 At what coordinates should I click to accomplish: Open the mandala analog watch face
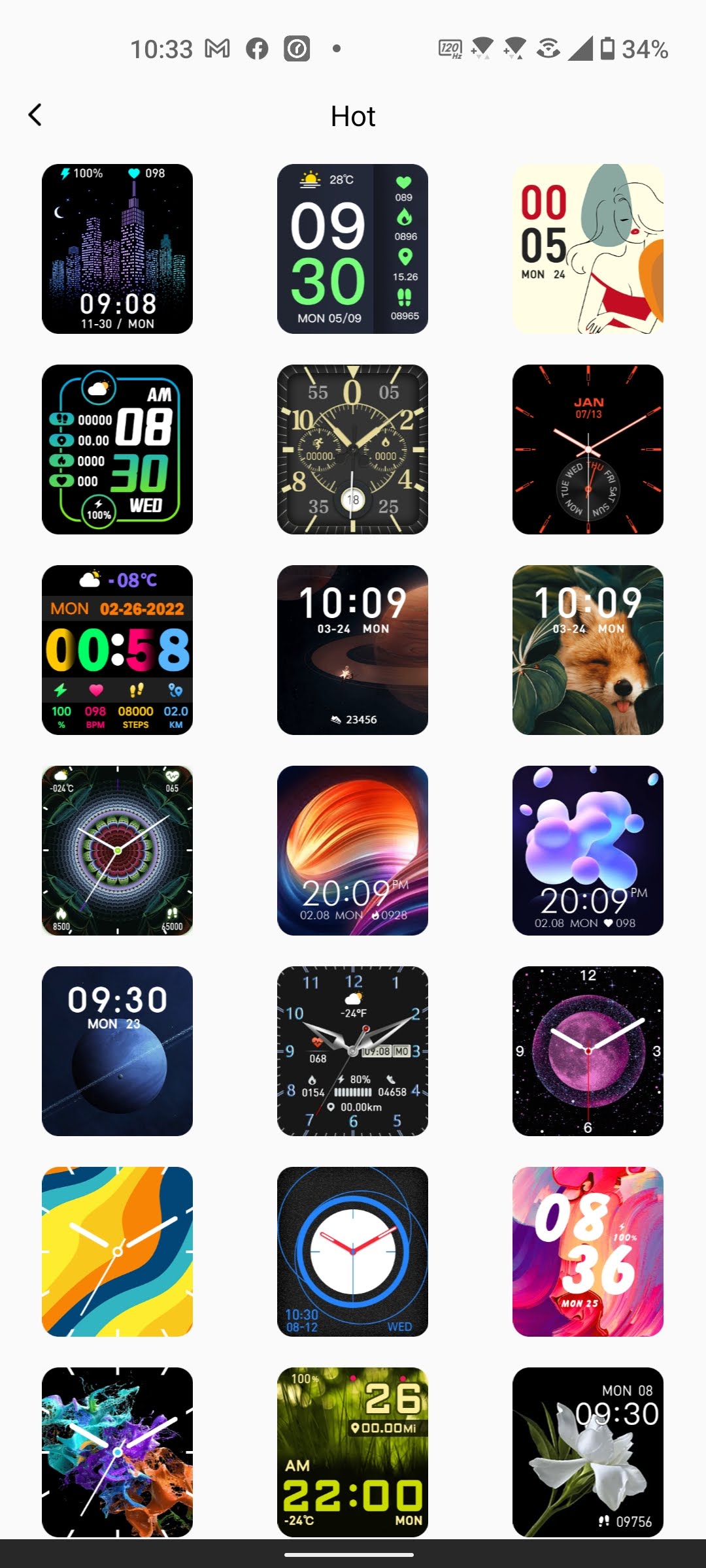point(118,851)
